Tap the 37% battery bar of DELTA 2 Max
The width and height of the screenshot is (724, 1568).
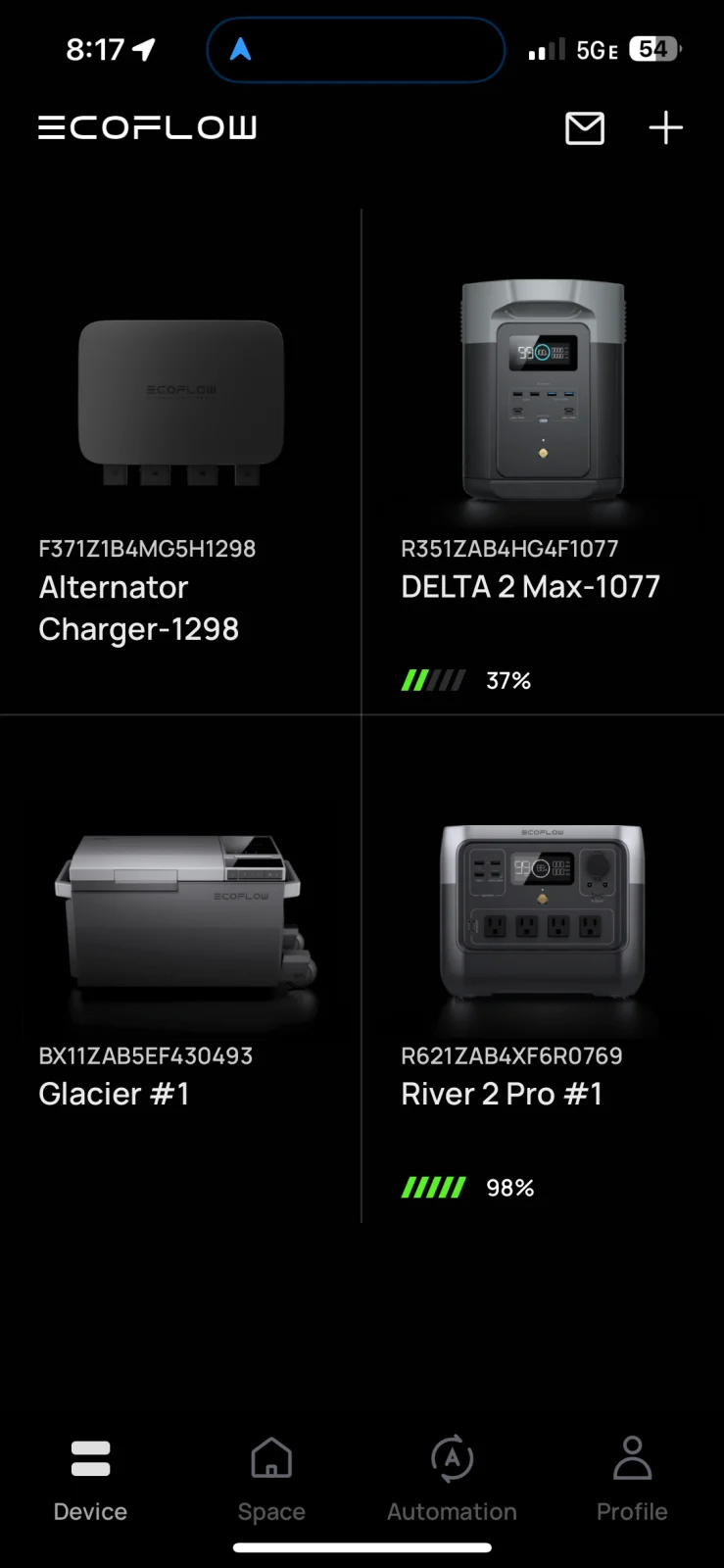click(x=432, y=679)
